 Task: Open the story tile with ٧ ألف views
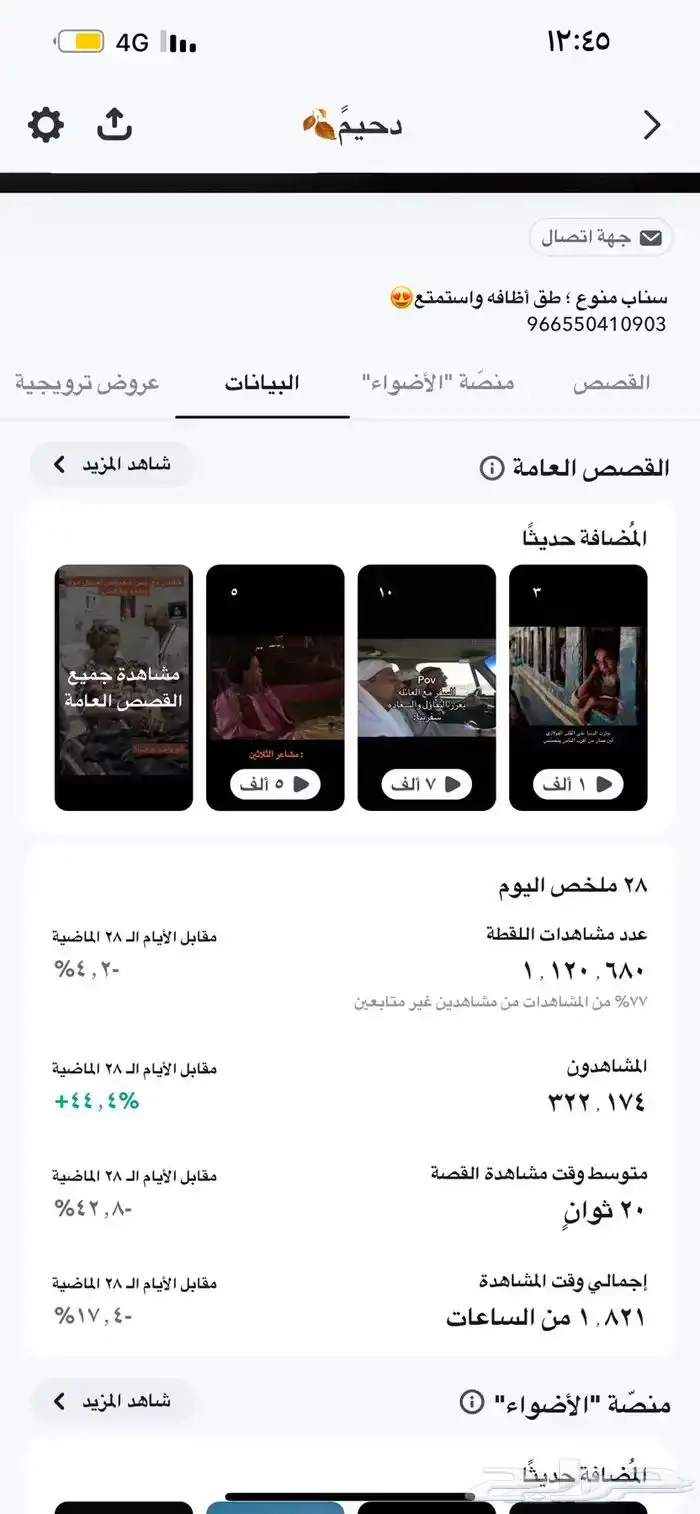point(426,686)
